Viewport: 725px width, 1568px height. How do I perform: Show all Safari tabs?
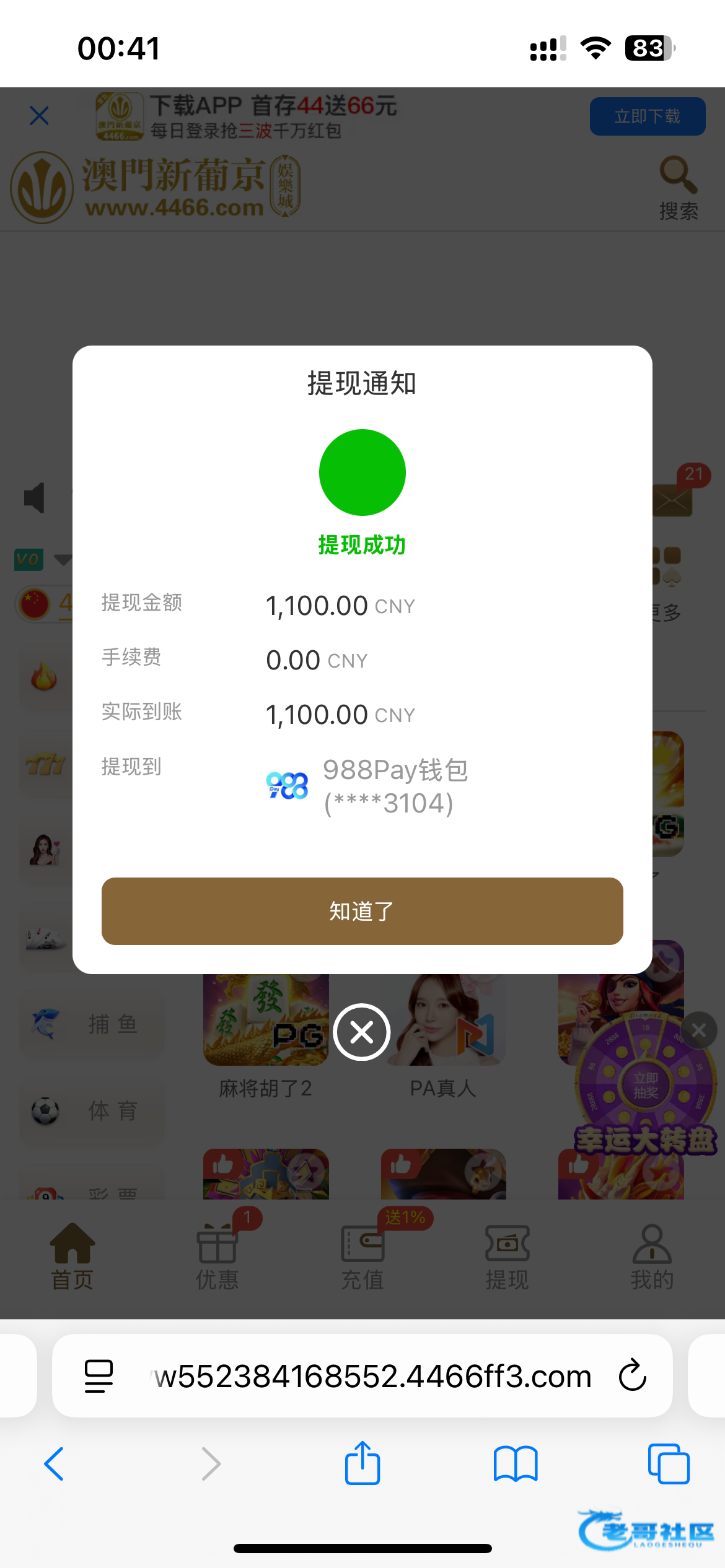(x=668, y=1464)
